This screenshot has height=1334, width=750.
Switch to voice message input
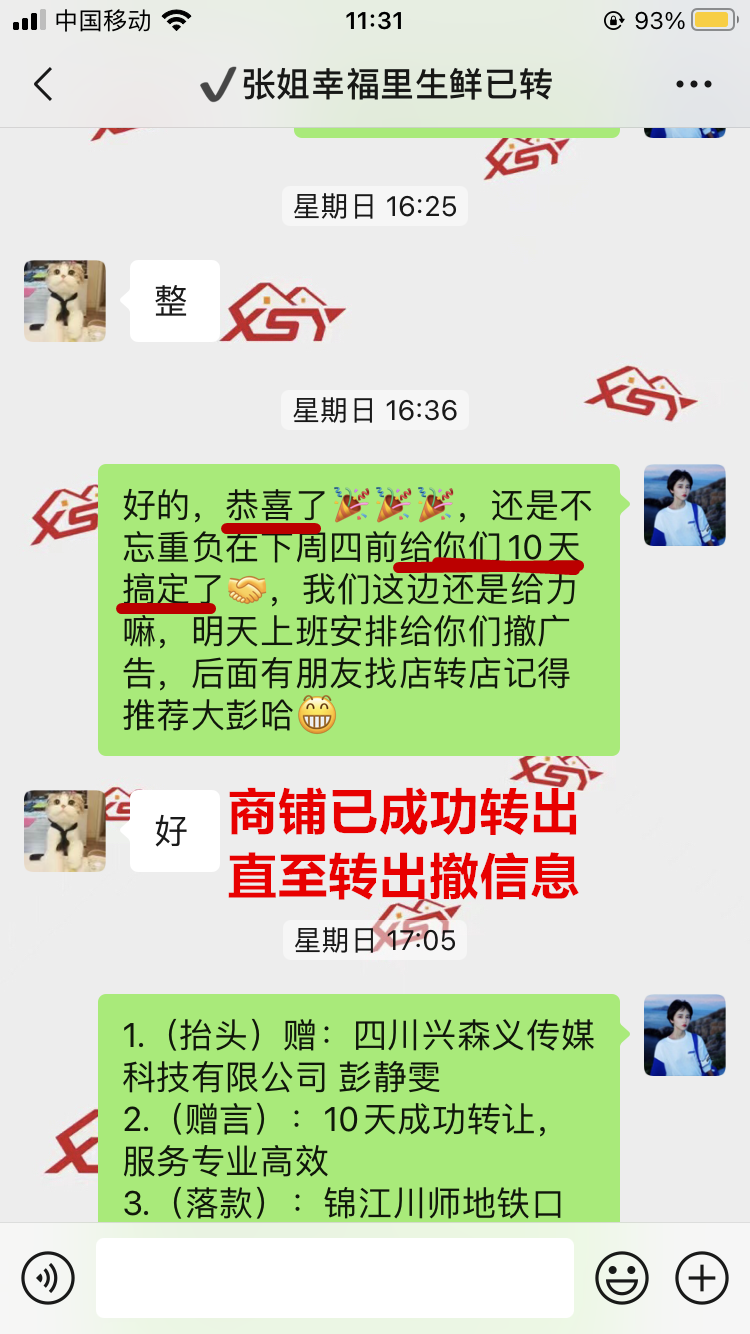pos(48,1277)
